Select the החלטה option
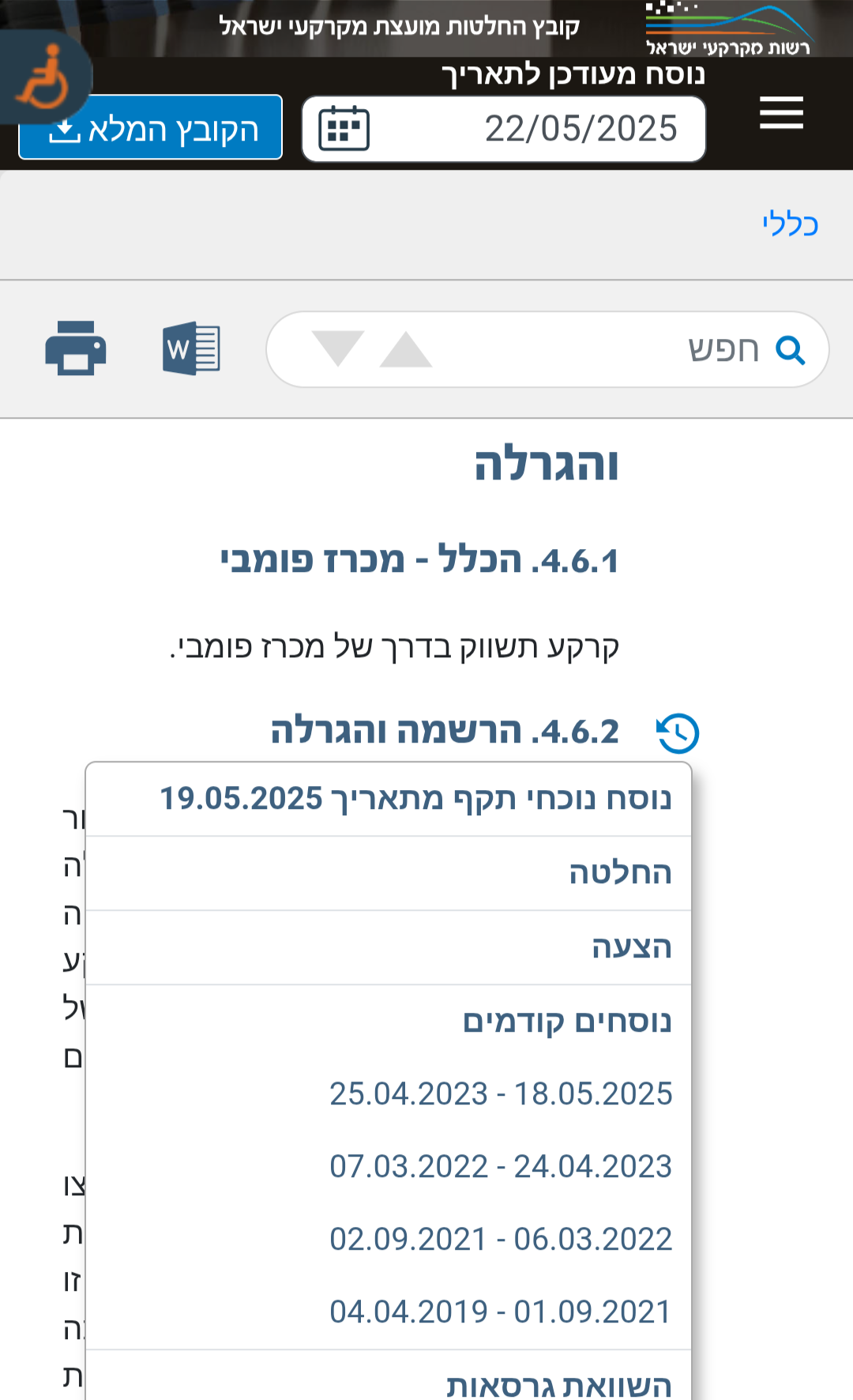Image resolution: width=853 pixels, height=1400 pixels. point(620,873)
